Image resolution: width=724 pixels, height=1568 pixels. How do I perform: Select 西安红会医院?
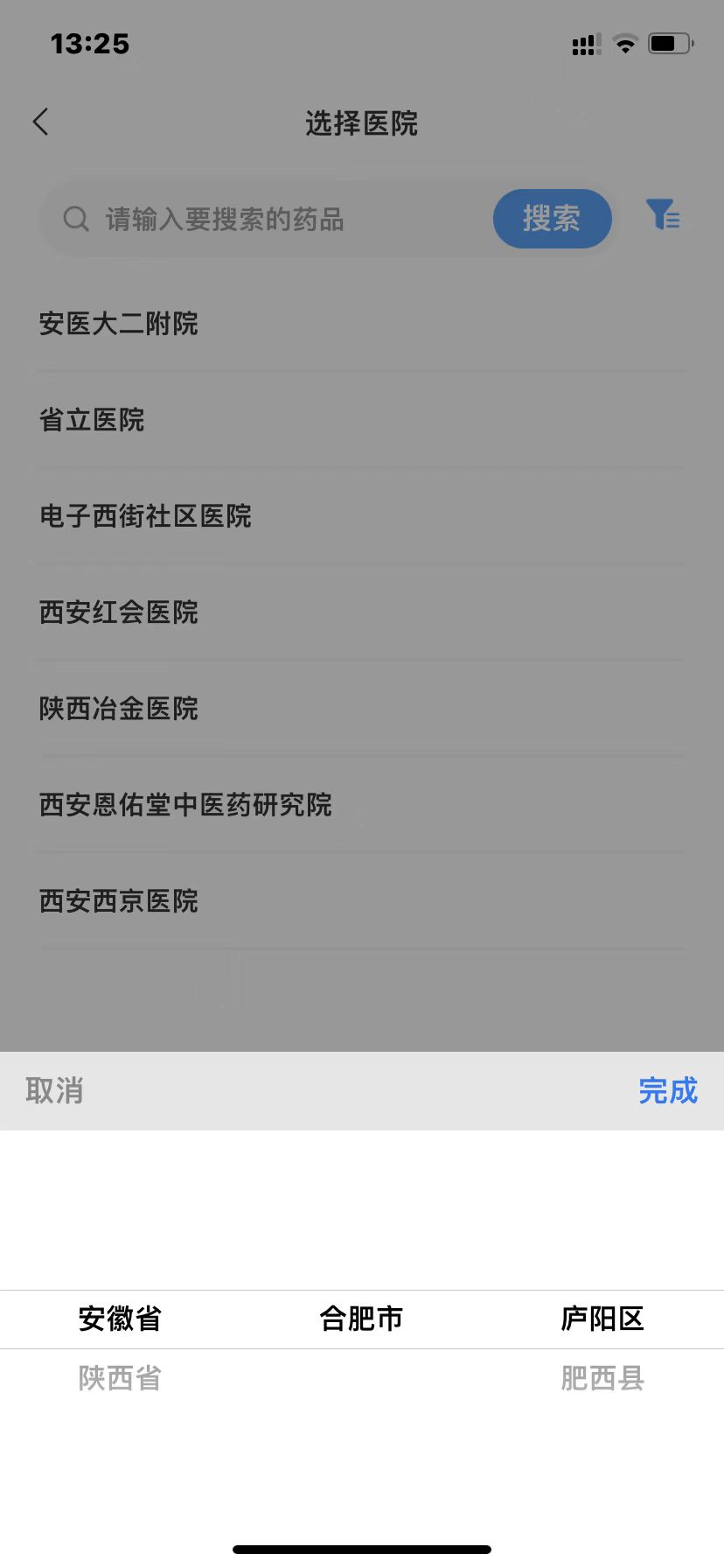coord(119,612)
